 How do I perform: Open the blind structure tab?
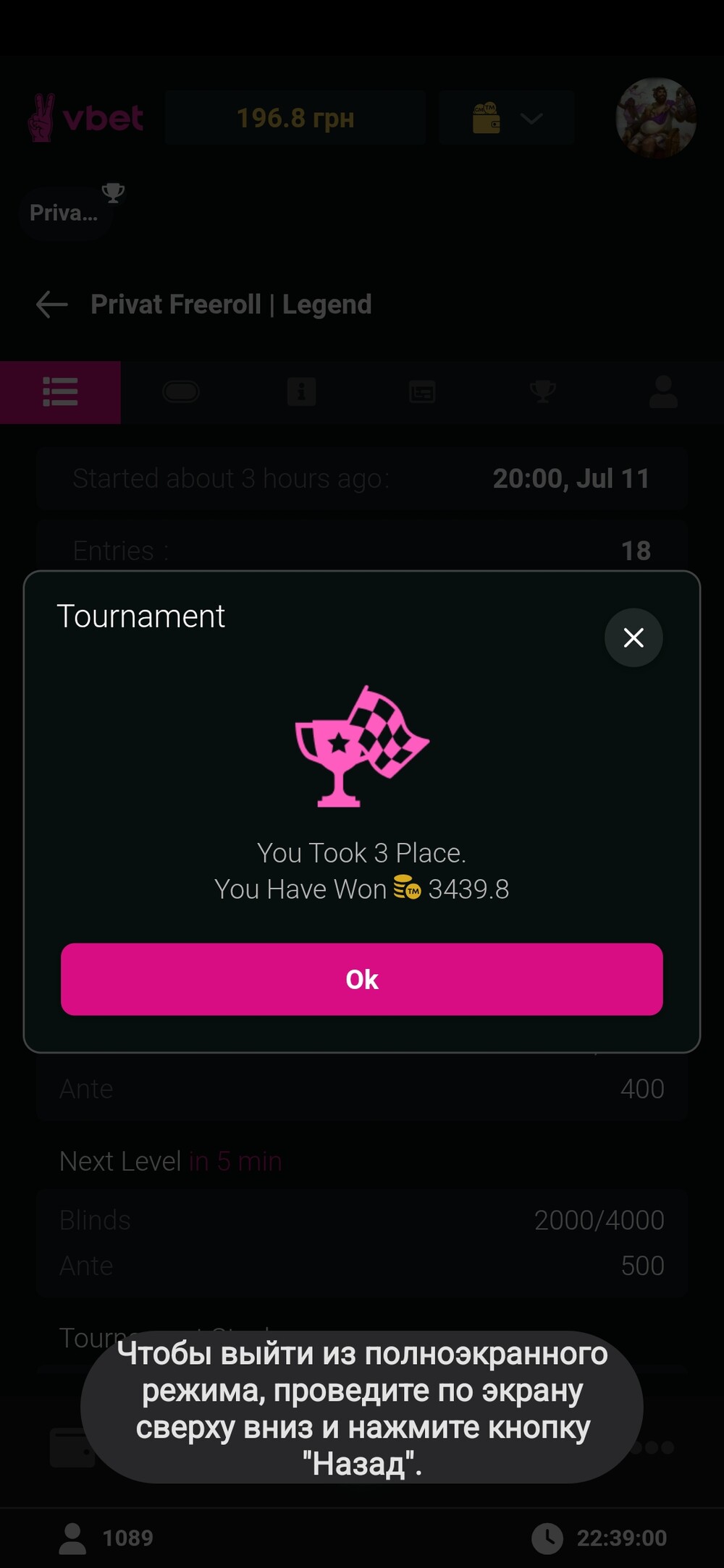[422, 392]
